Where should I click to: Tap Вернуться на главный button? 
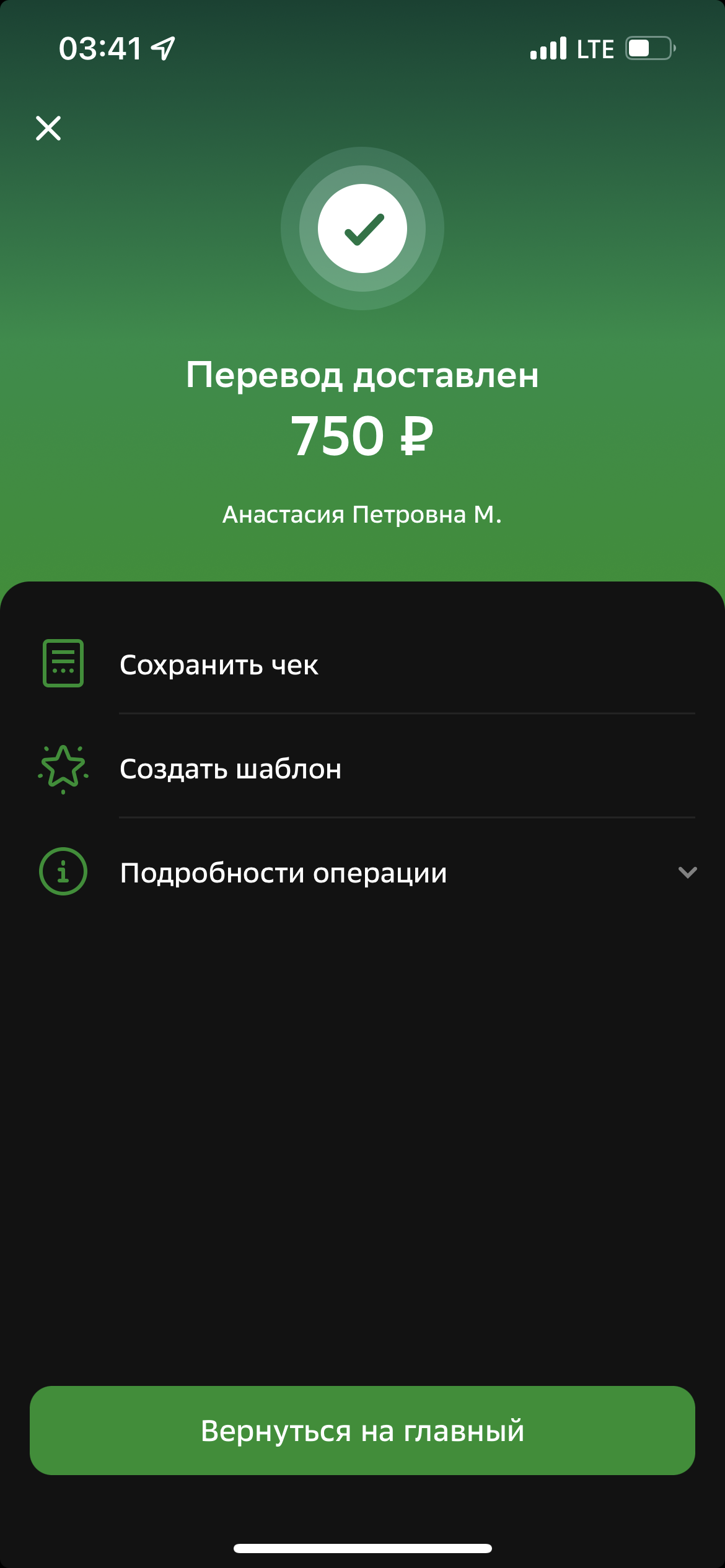(362, 1431)
